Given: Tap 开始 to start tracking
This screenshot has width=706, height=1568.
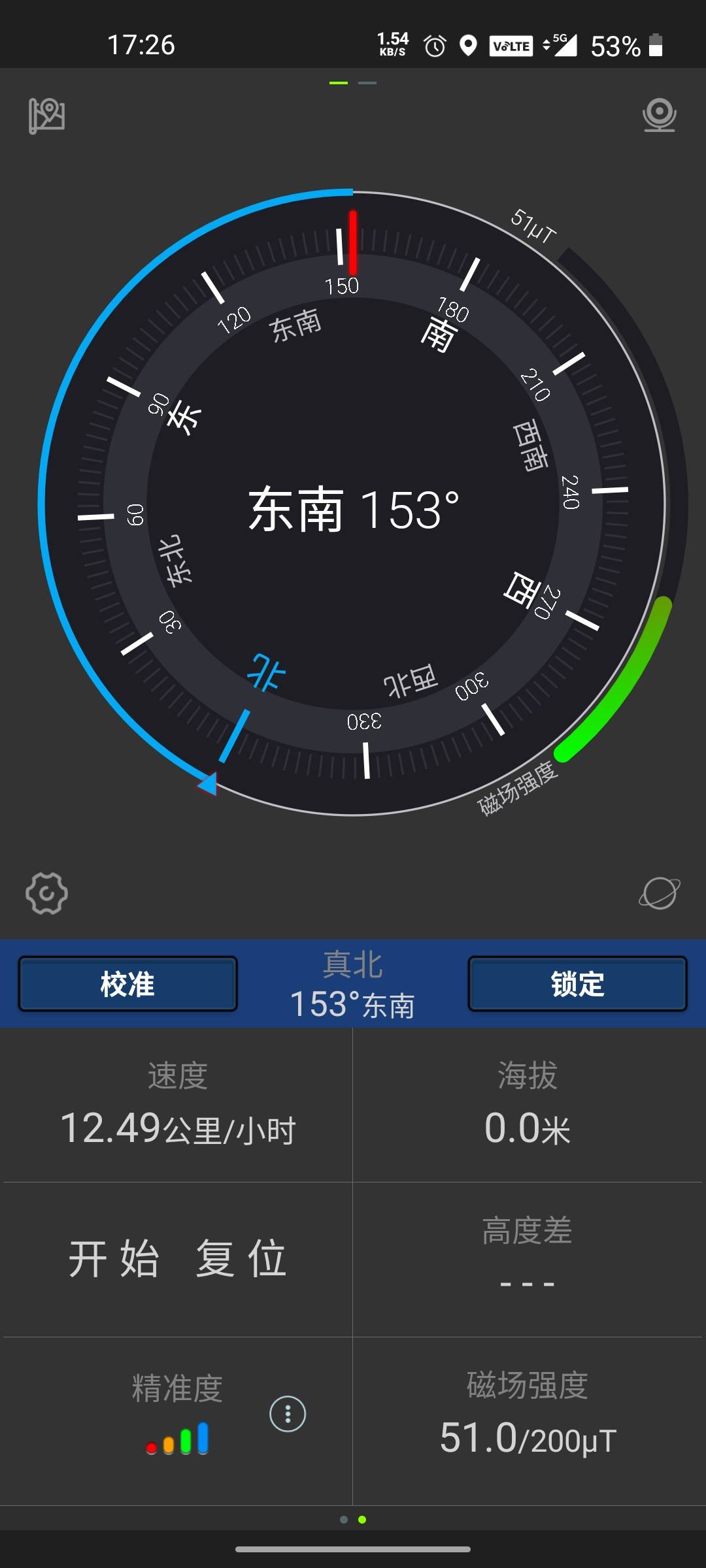Looking at the screenshot, I should 114,1259.
